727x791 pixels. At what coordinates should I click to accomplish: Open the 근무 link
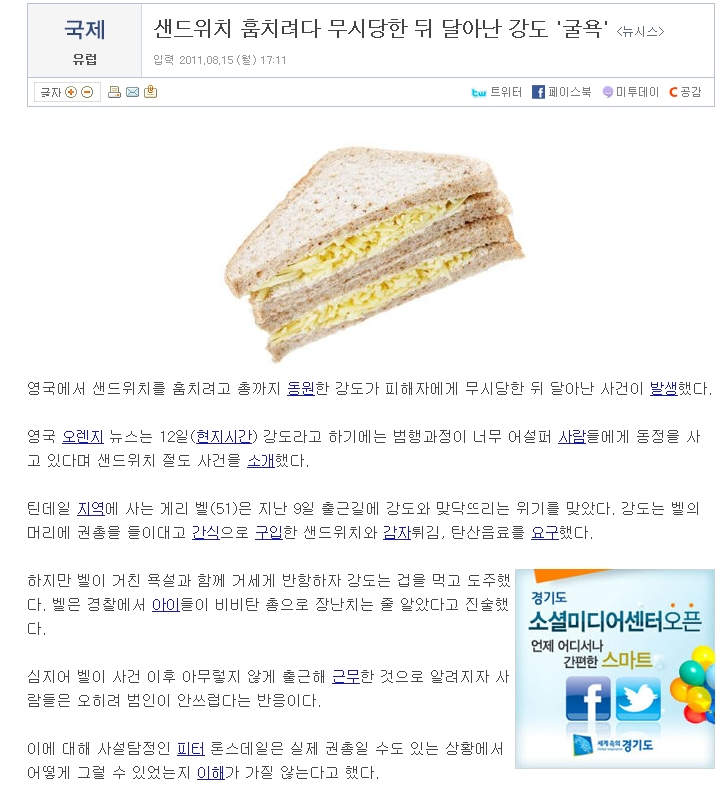point(346,677)
